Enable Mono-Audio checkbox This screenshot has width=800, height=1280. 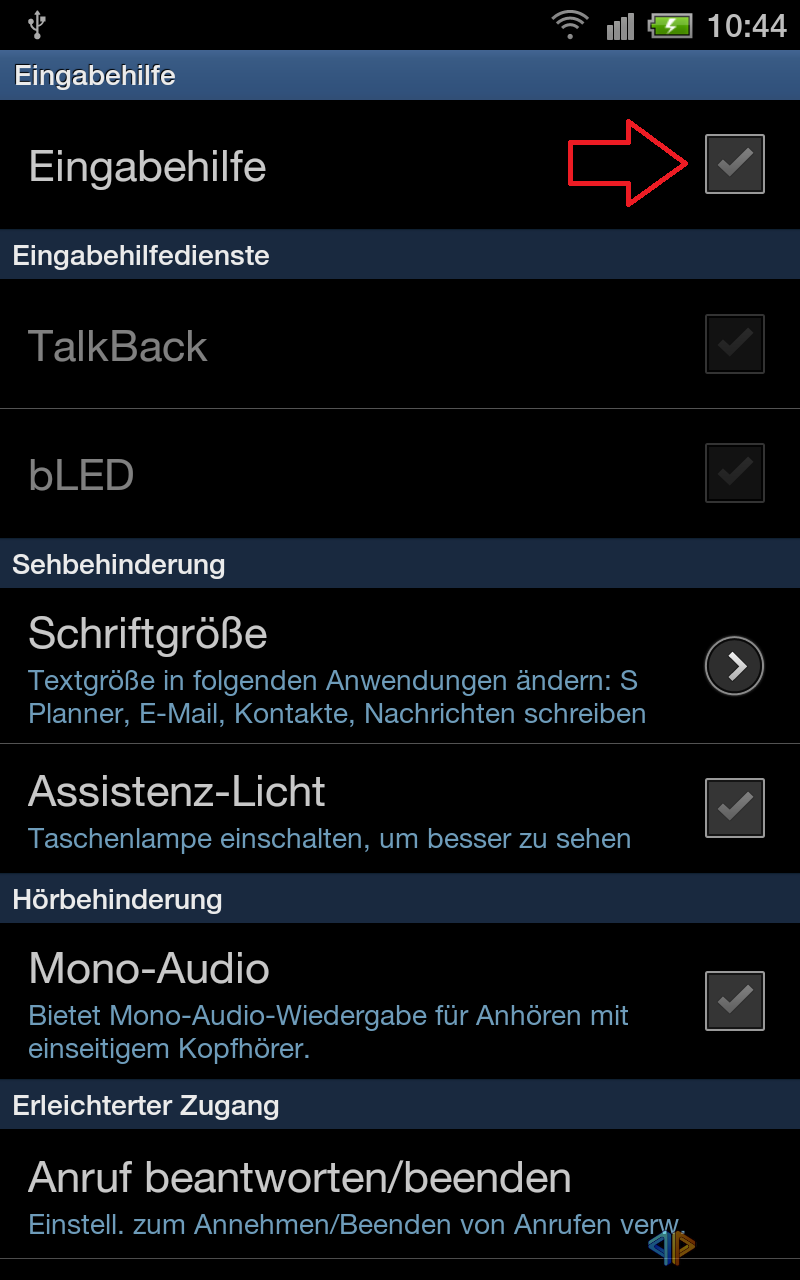pos(735,1001)
